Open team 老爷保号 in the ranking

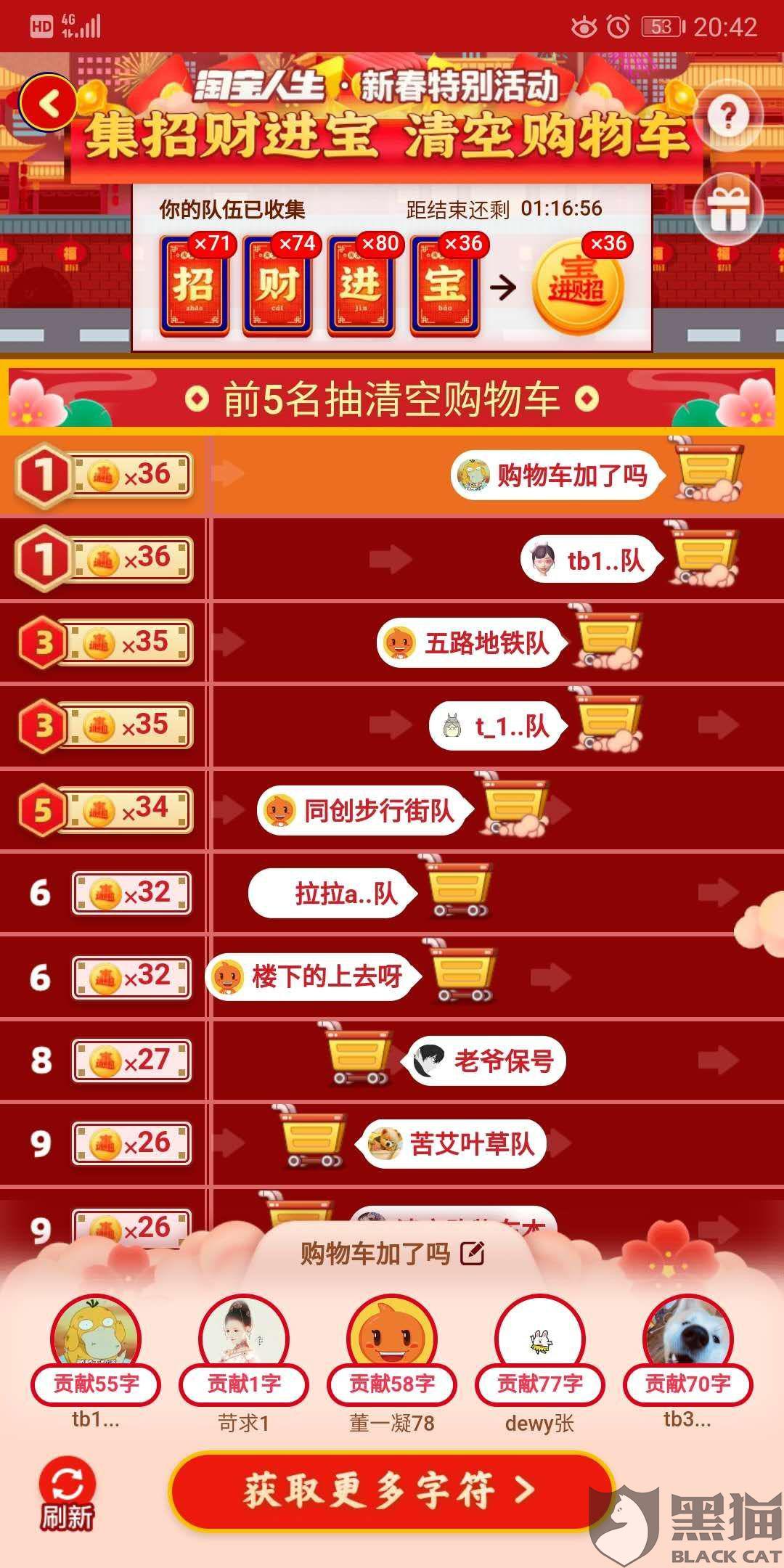click(x=485, y=1061)
